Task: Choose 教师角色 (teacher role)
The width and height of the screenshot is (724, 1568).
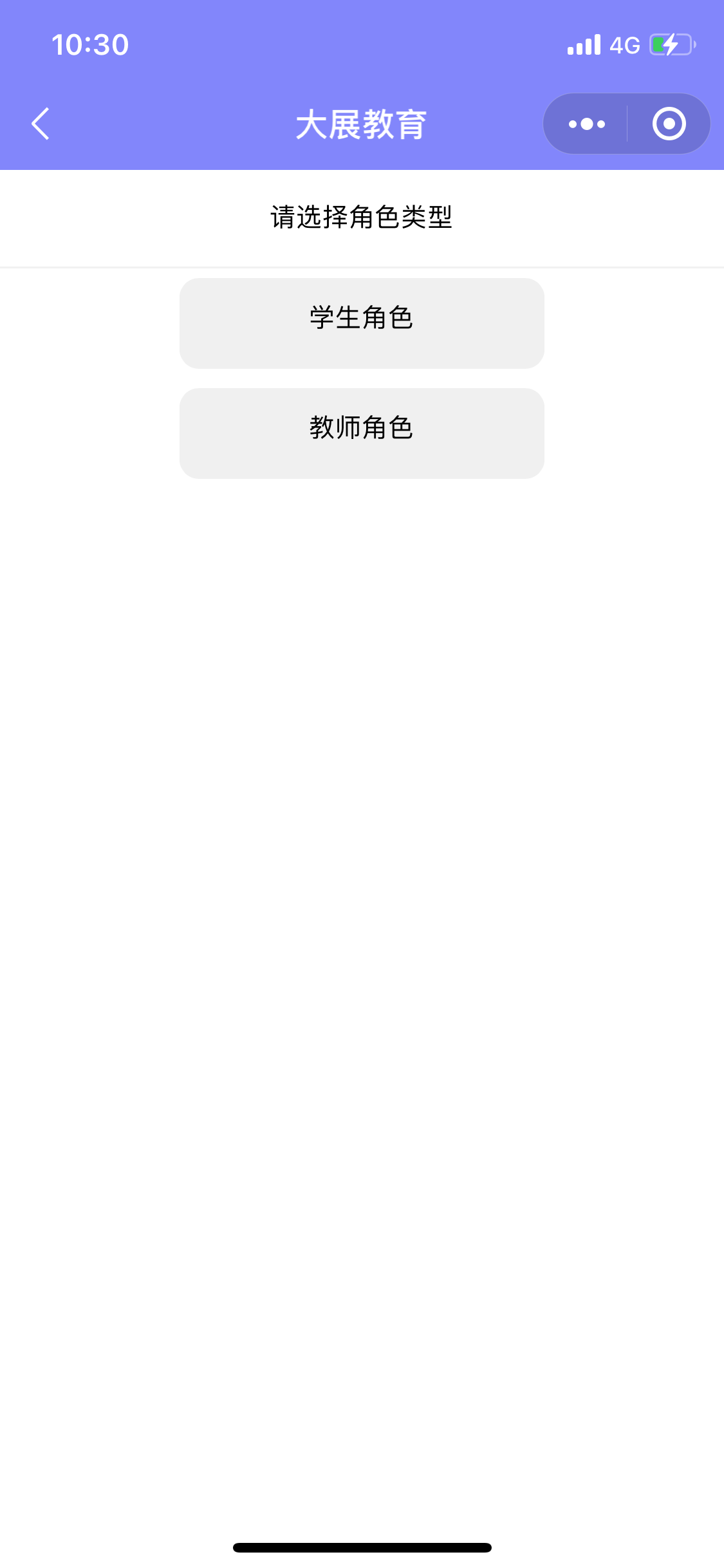Action: click(x=362, y=433)
